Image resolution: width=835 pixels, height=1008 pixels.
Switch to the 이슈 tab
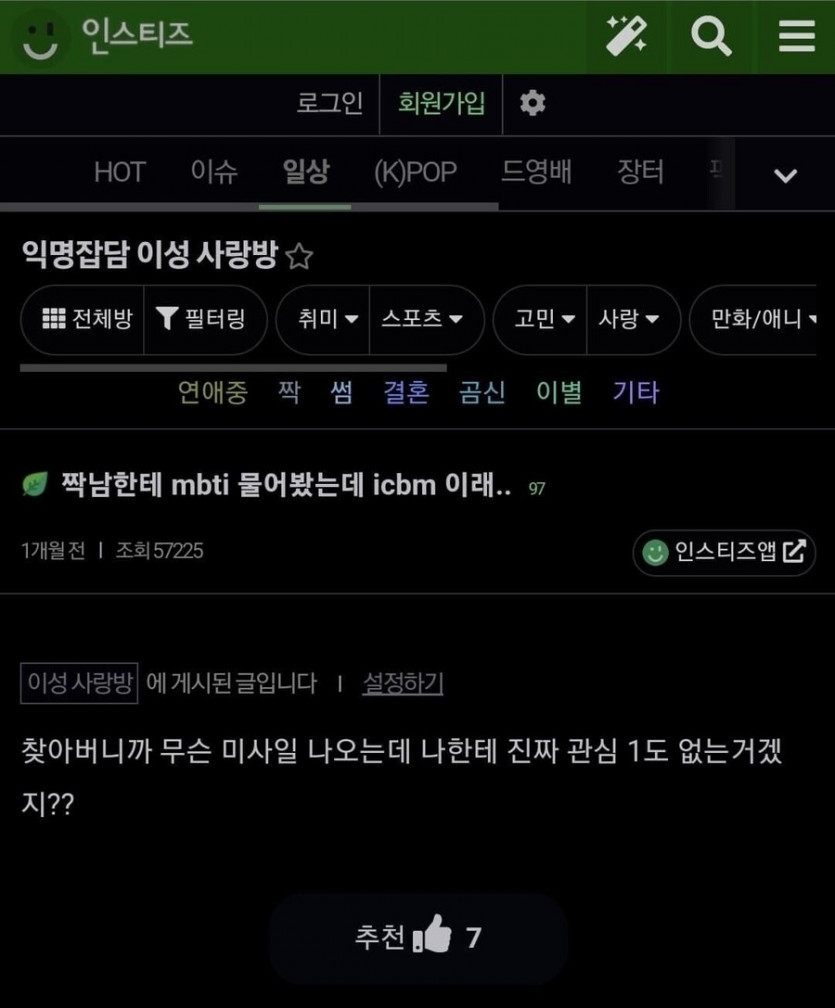coord(214,172)
